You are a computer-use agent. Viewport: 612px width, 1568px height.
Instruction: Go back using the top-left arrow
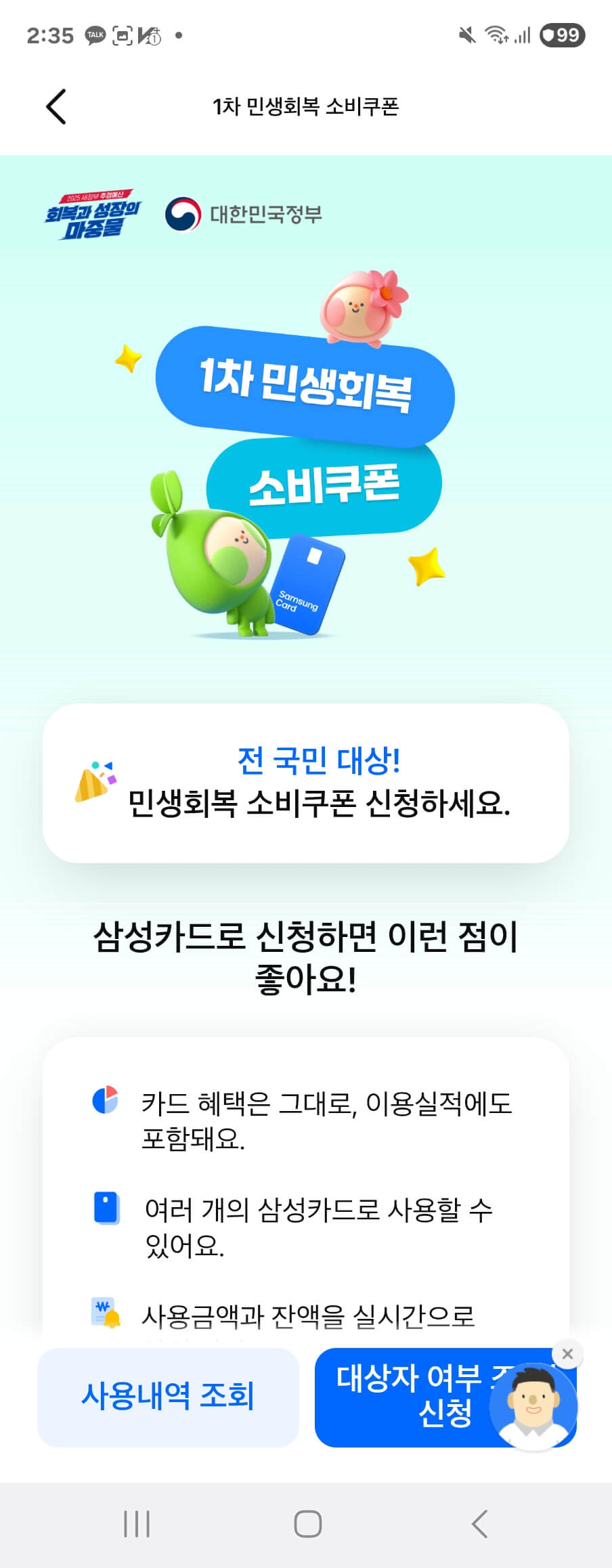click(x=56, y=107)
